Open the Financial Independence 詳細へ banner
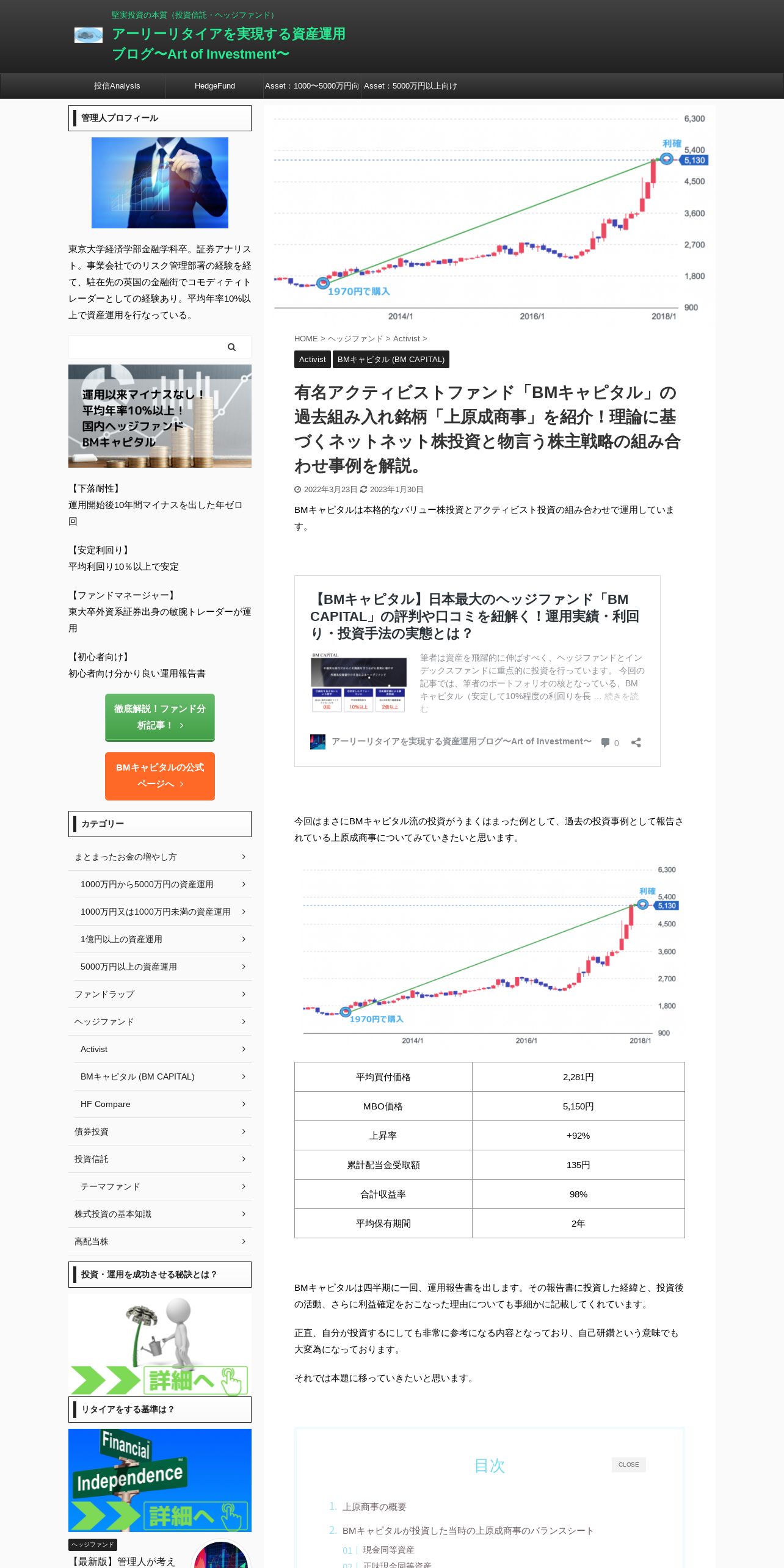 point(160,1480)
